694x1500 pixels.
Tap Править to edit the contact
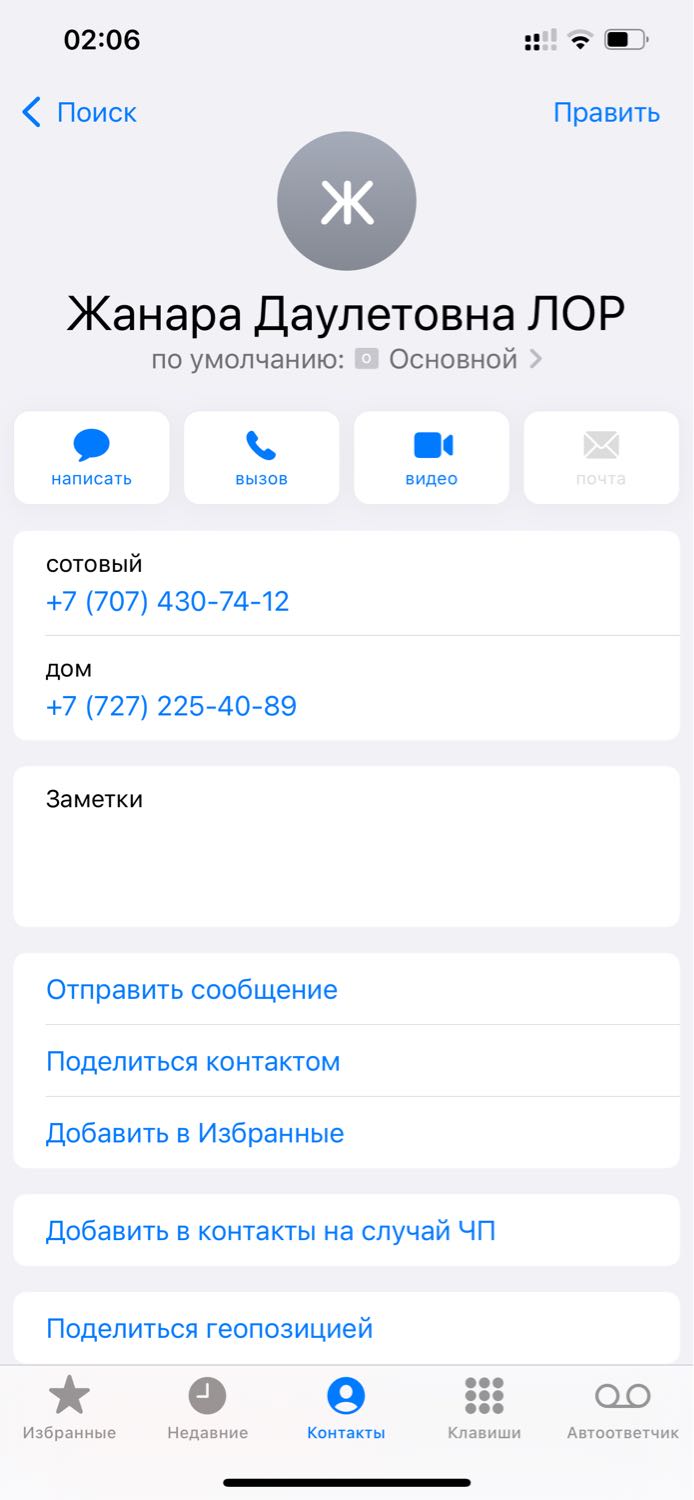click(606, 113)
